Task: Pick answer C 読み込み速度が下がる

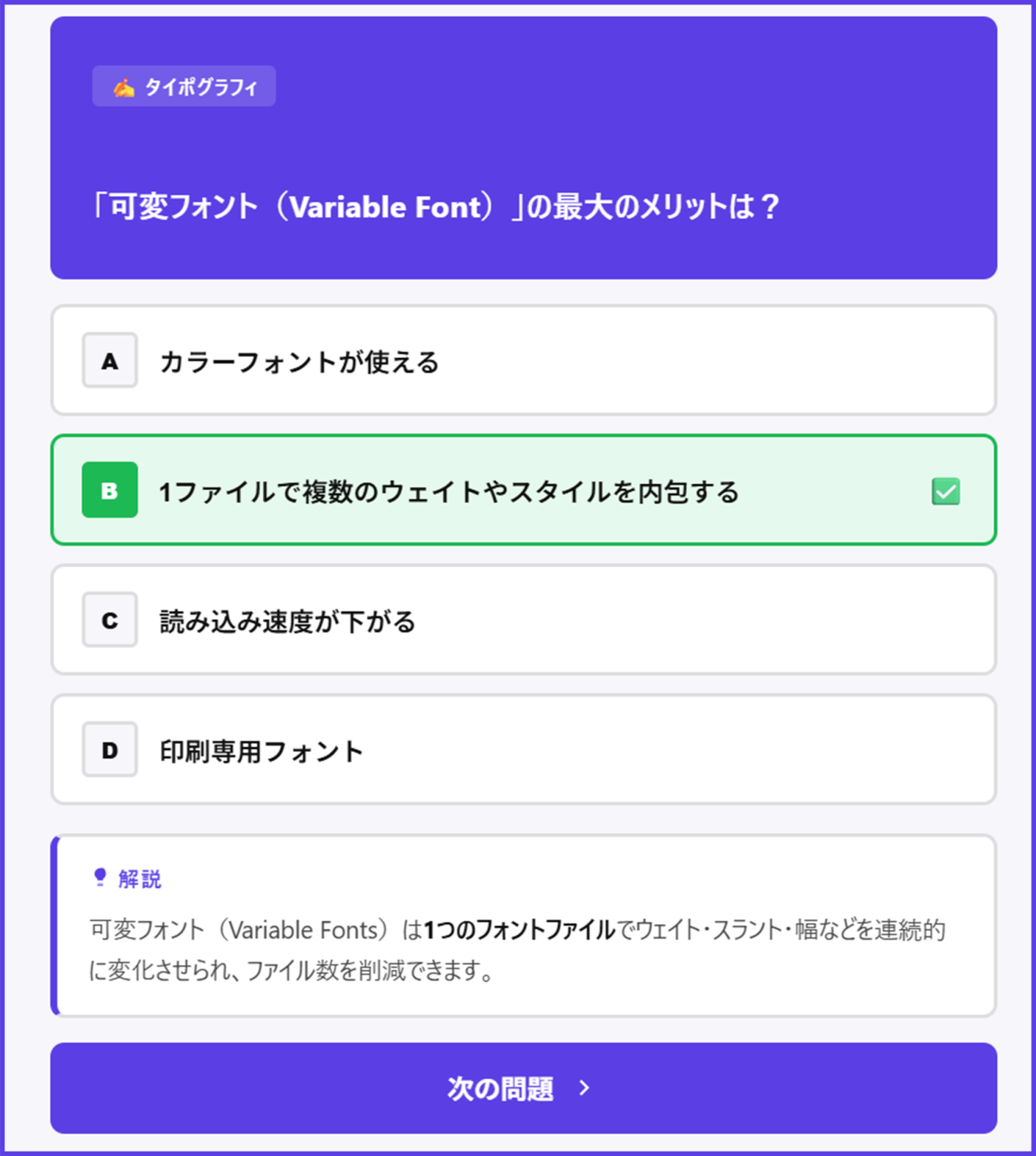Action: click(522, 620)
